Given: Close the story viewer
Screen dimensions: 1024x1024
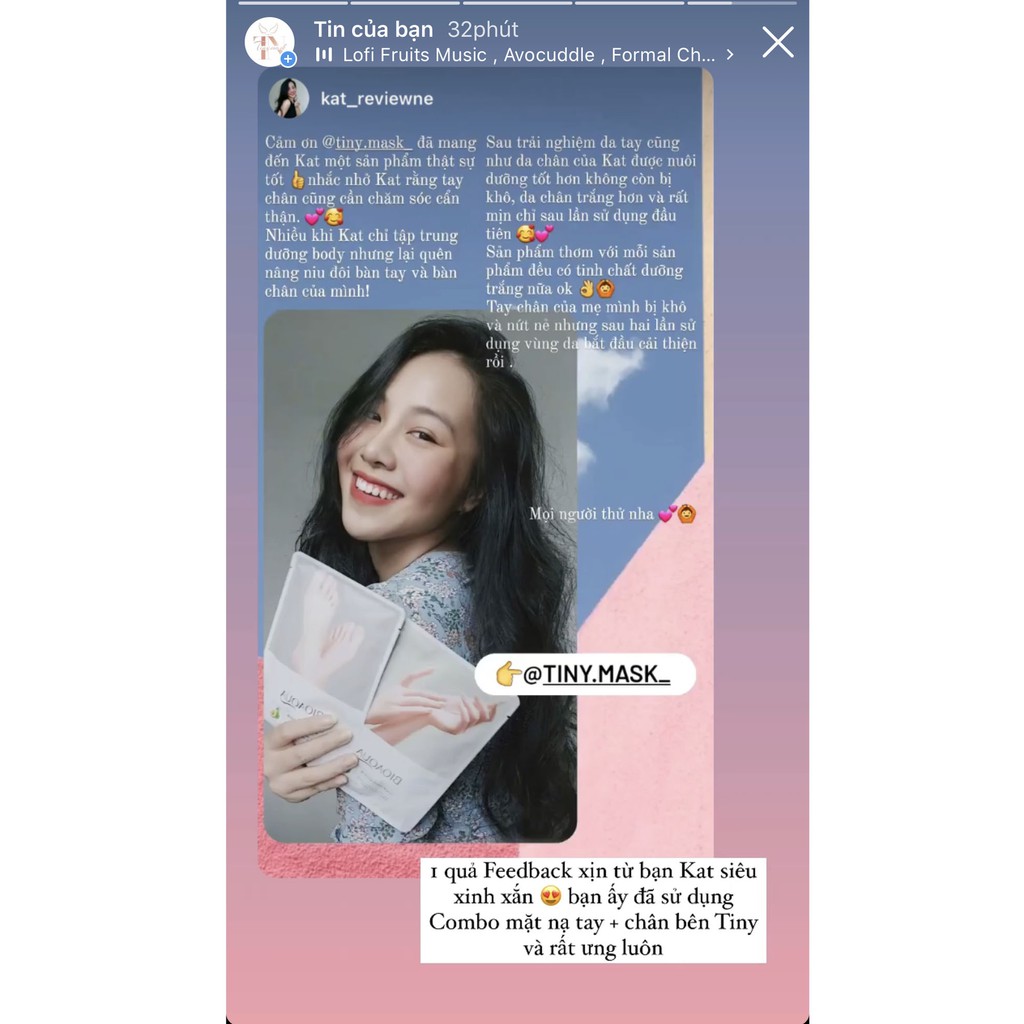Looking at the screenshot, I should click(x=777, y=42).
